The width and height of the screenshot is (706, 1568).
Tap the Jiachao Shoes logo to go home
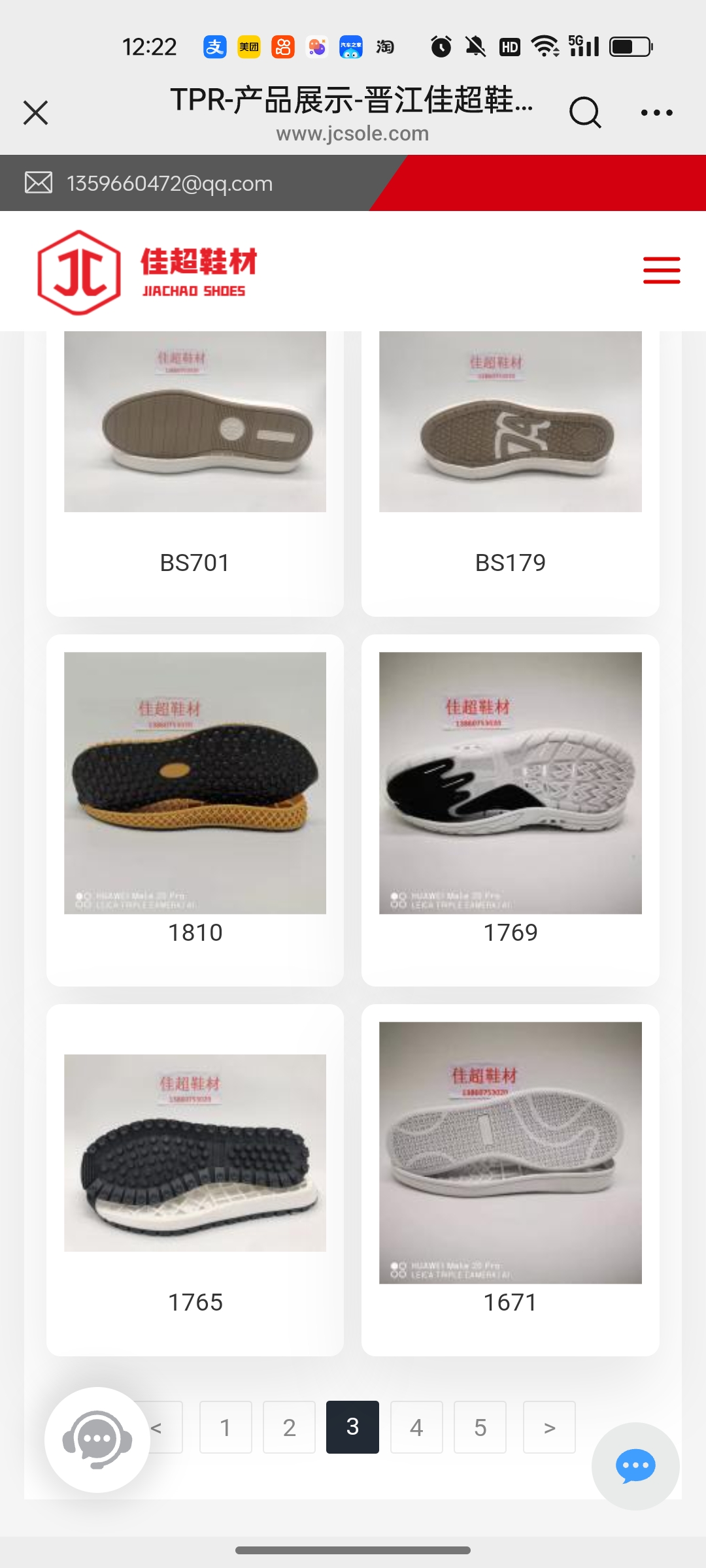pyautogui.click(x=147, y=272)
